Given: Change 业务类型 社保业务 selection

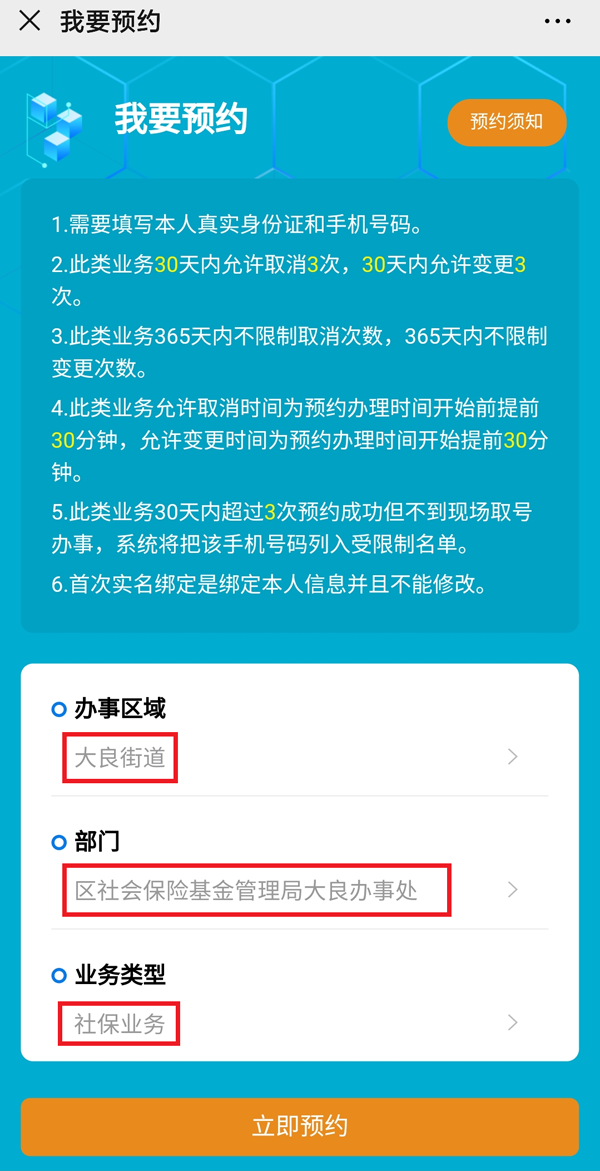Looking at the screenshot, I should (x=298, y=1023).
